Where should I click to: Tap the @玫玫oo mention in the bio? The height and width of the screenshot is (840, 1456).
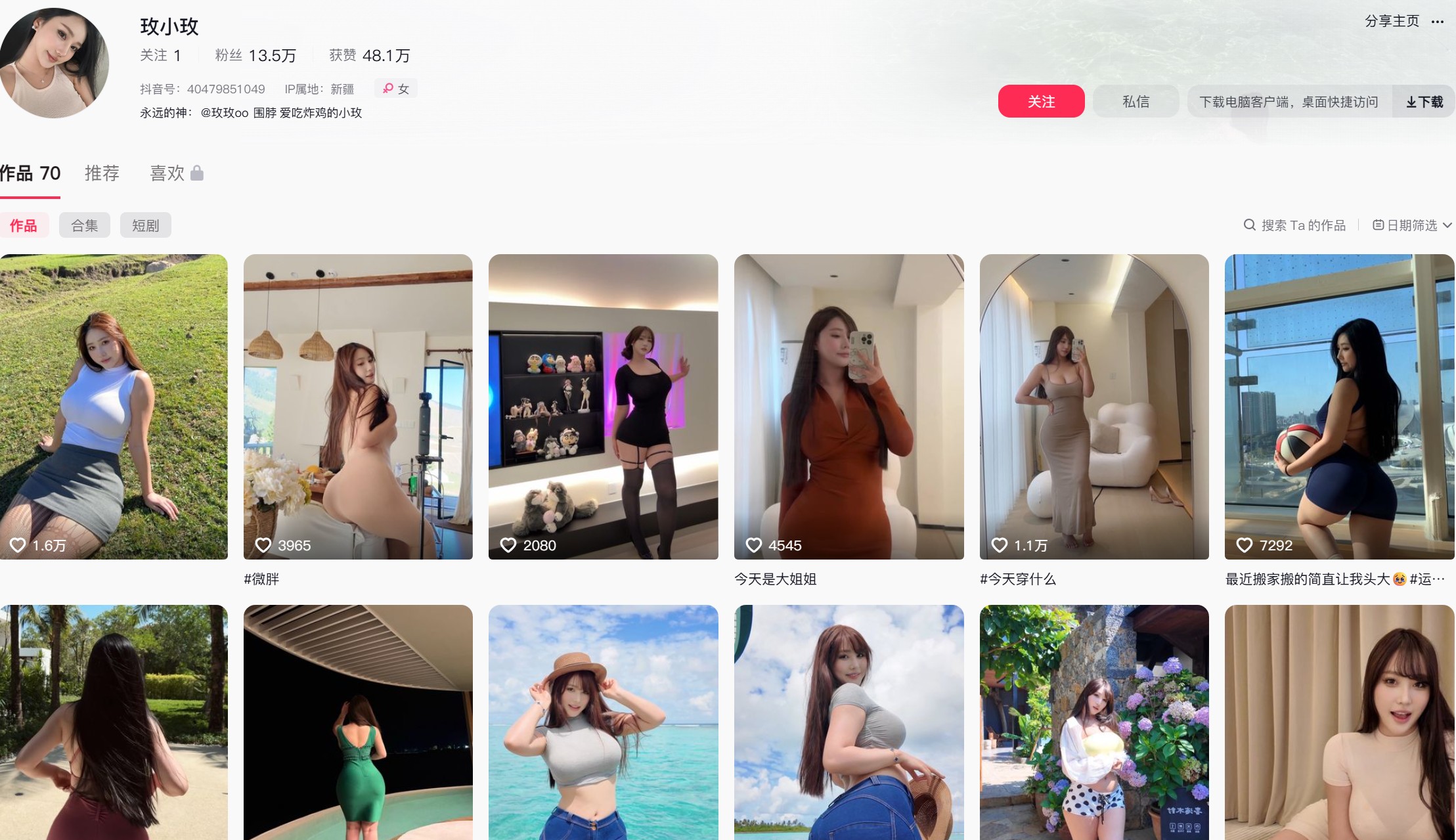[225, 113]
